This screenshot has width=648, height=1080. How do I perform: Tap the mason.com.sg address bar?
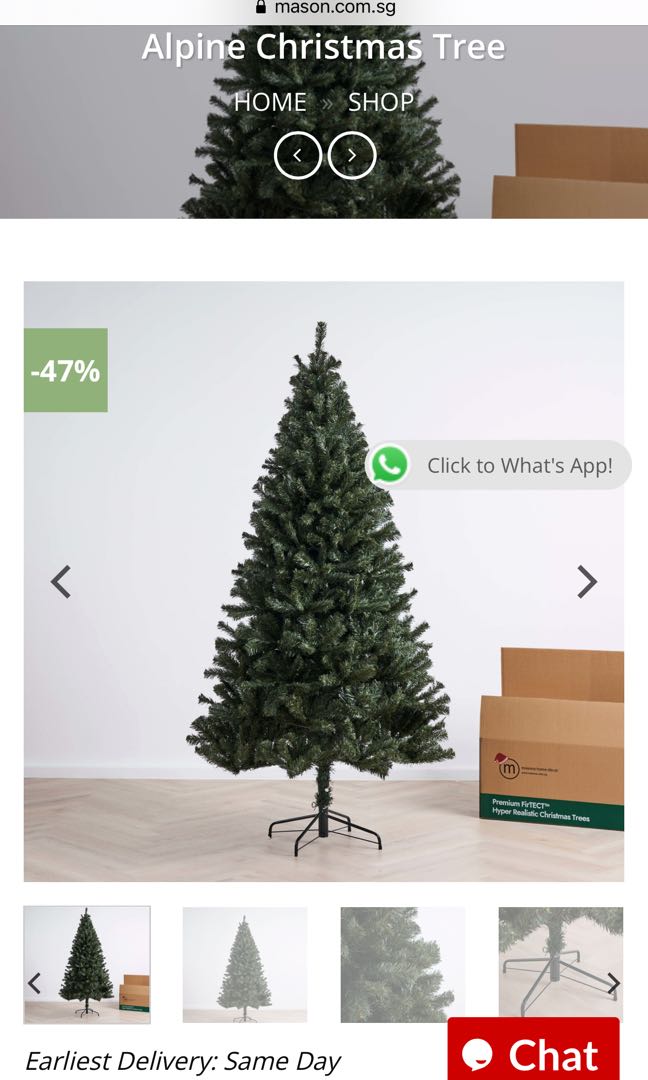tap(324, 8)
